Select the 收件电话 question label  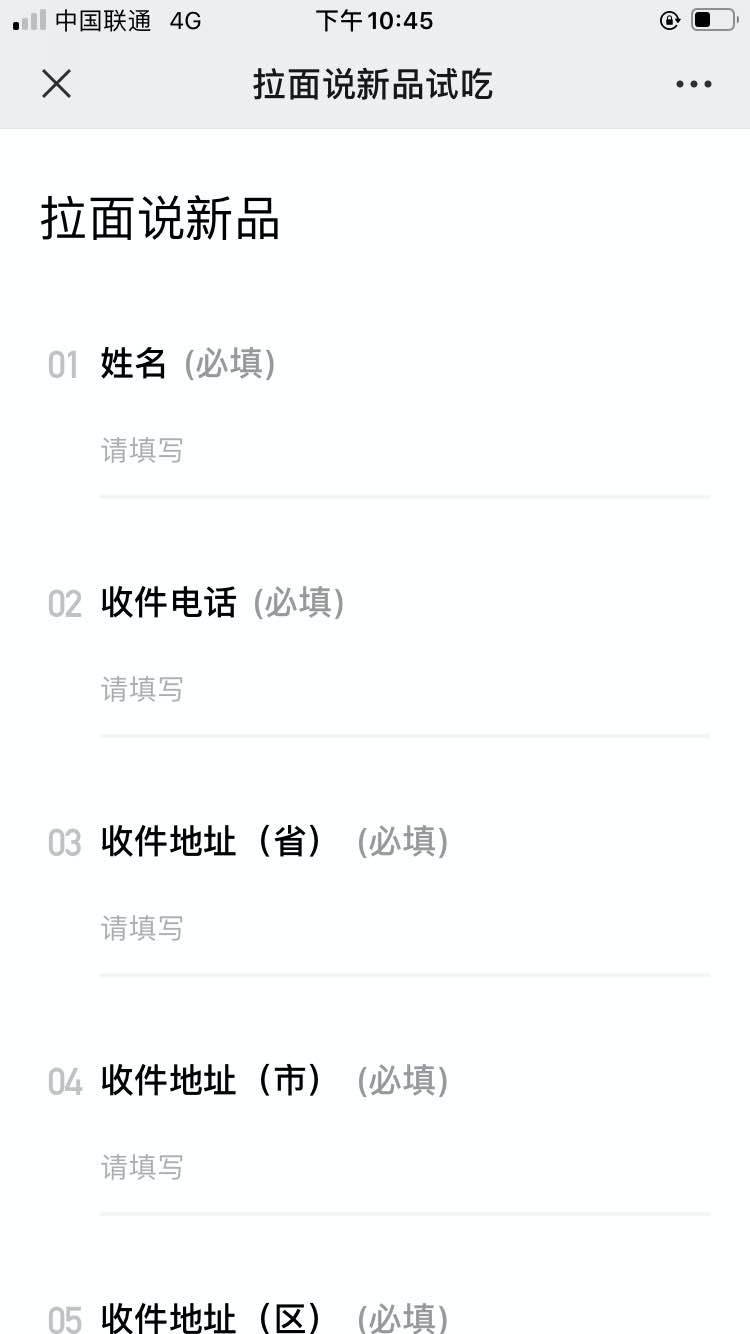[x=168, y=603]
